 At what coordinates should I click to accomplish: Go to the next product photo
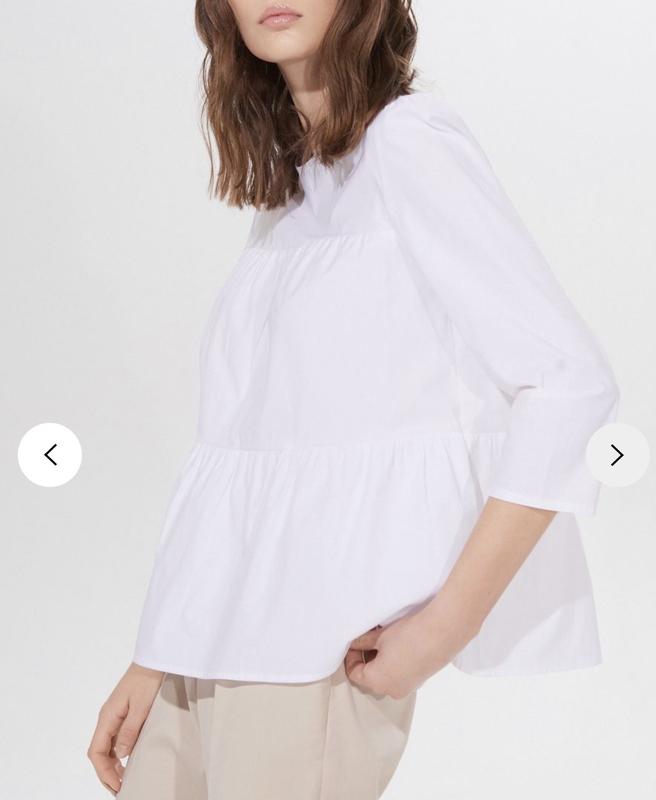616,455
